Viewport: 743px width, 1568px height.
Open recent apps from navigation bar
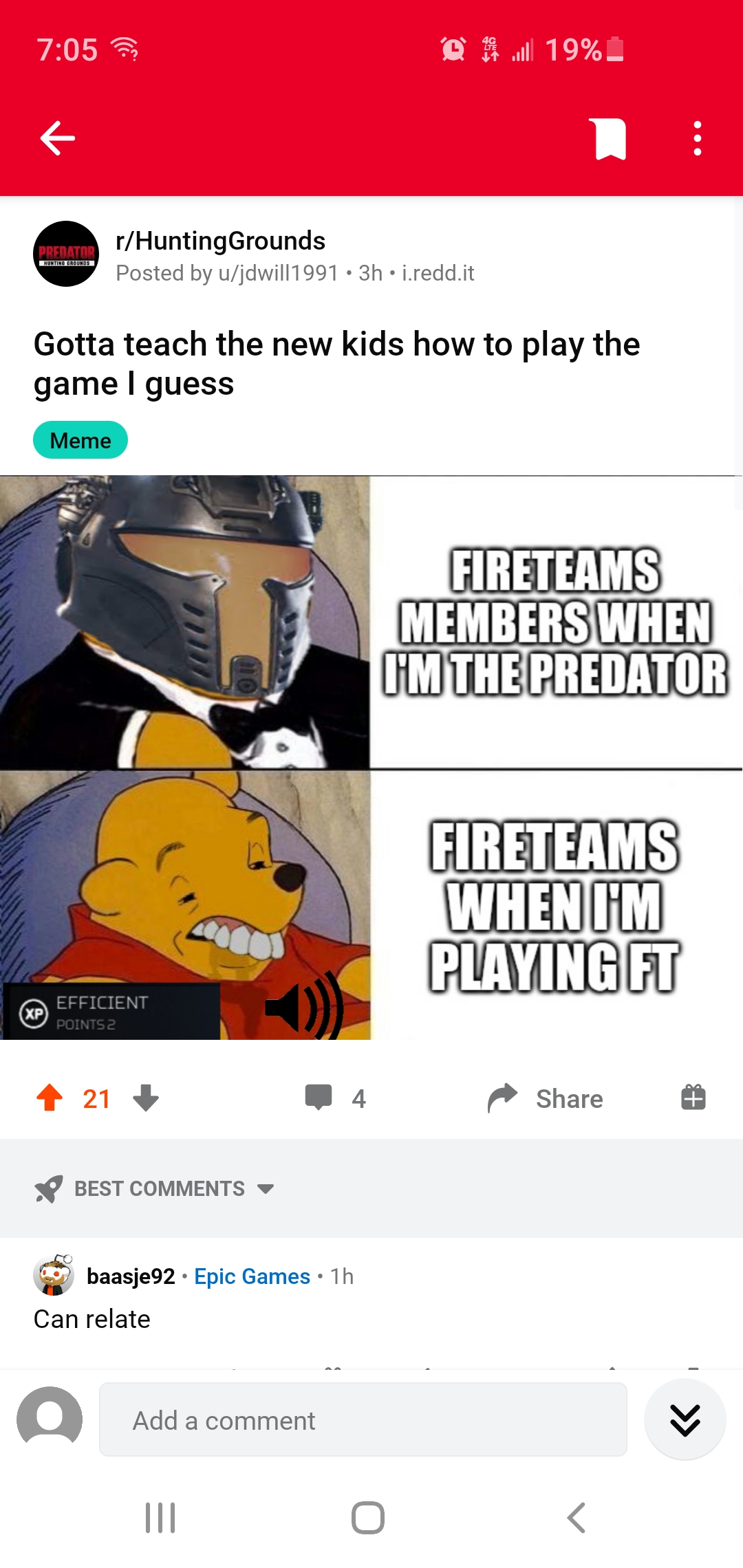pyautogui.click(x=160, y=1518)
